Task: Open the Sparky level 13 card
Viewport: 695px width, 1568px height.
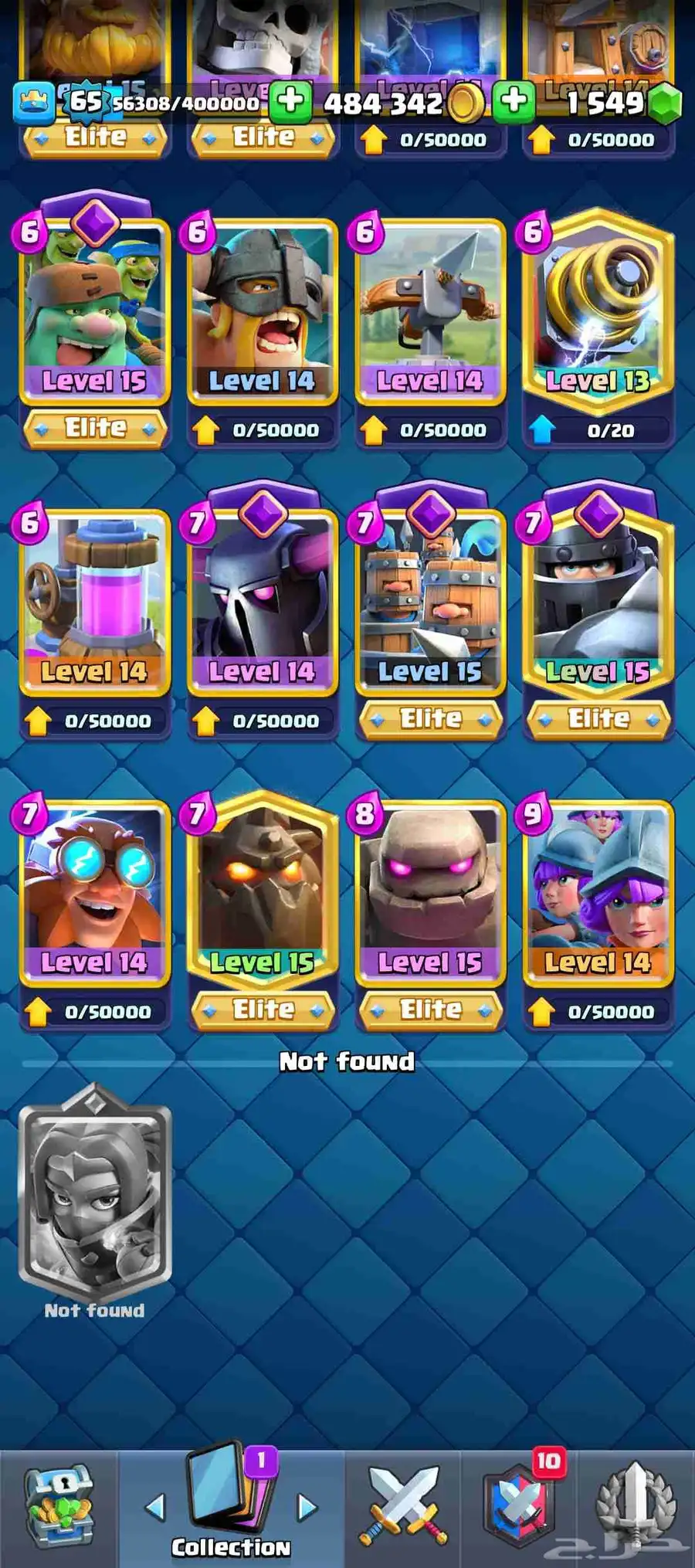Action: click(x=598, y=311)
